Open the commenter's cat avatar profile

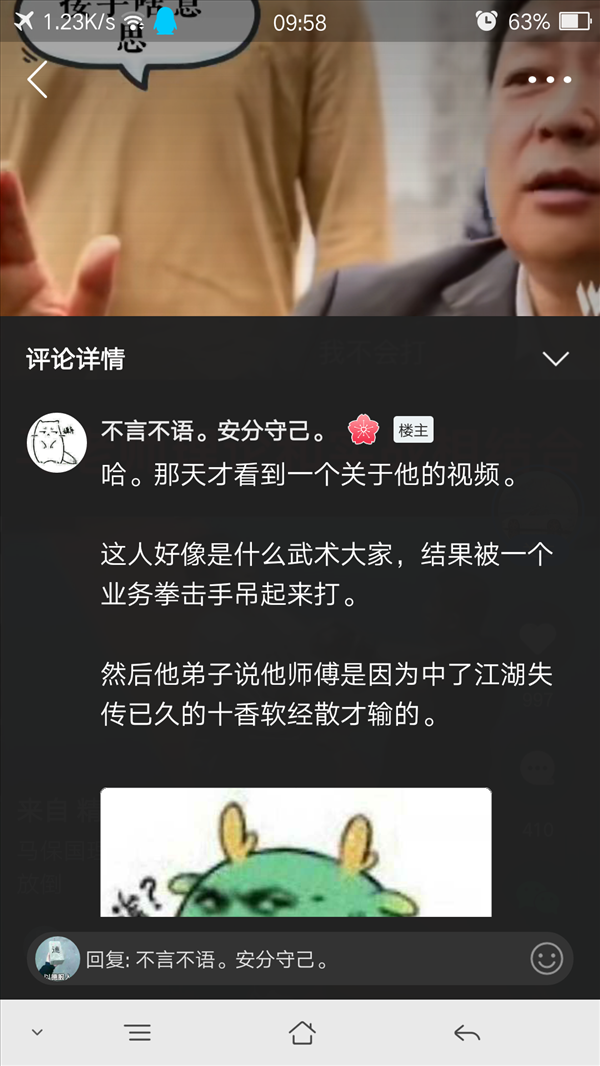(x=56, y=443)
